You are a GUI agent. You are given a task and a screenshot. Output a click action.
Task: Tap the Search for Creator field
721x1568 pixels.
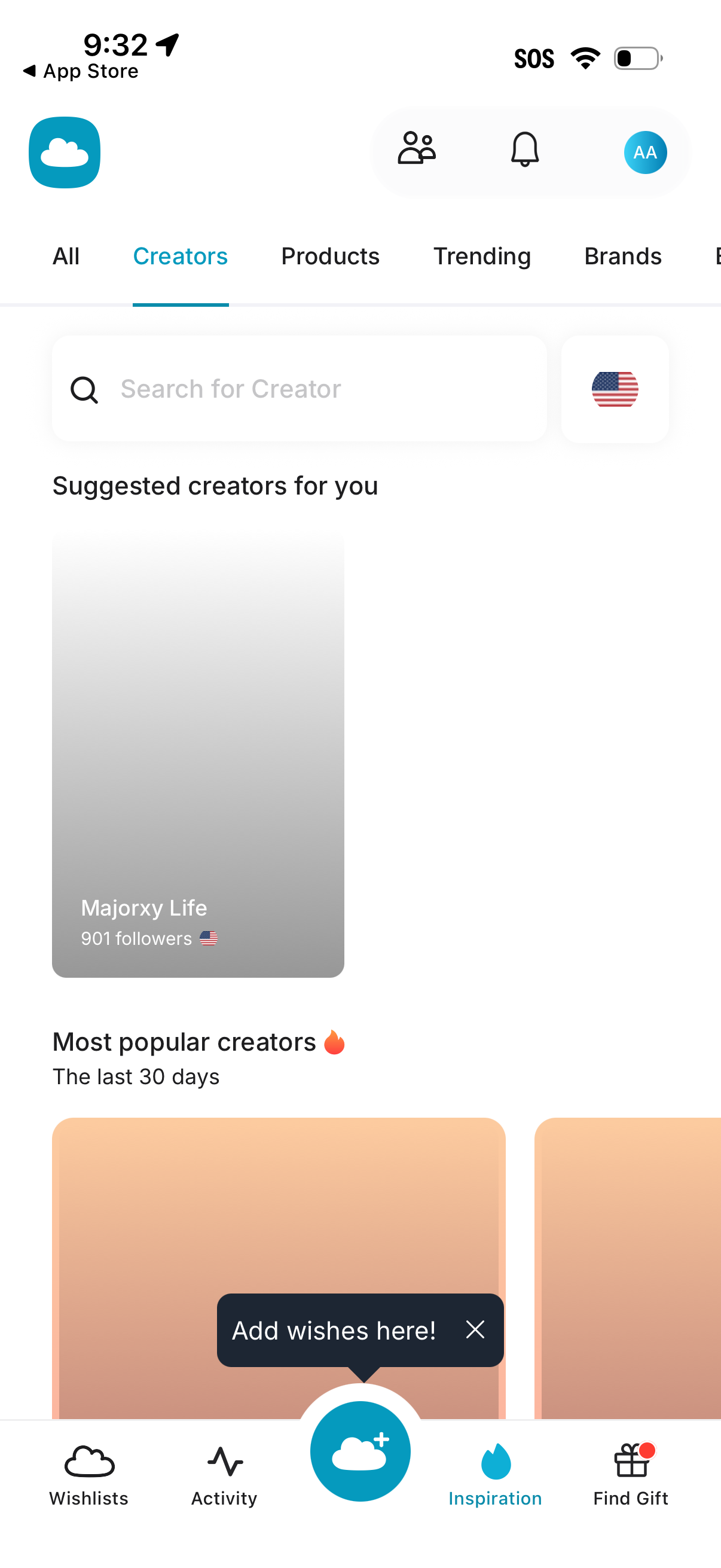tap(298, 388)
